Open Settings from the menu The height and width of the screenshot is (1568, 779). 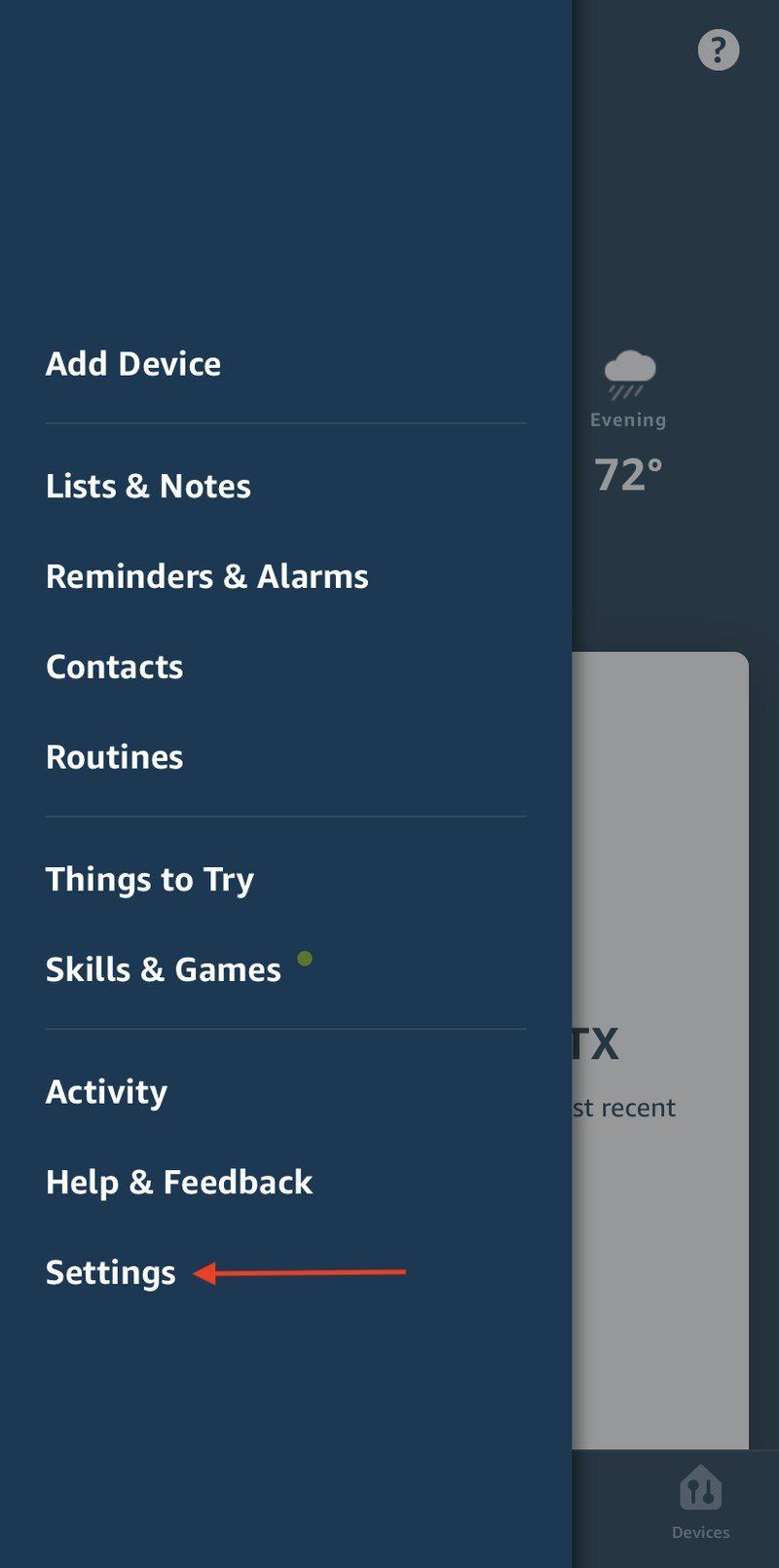tap(110, 1272)
